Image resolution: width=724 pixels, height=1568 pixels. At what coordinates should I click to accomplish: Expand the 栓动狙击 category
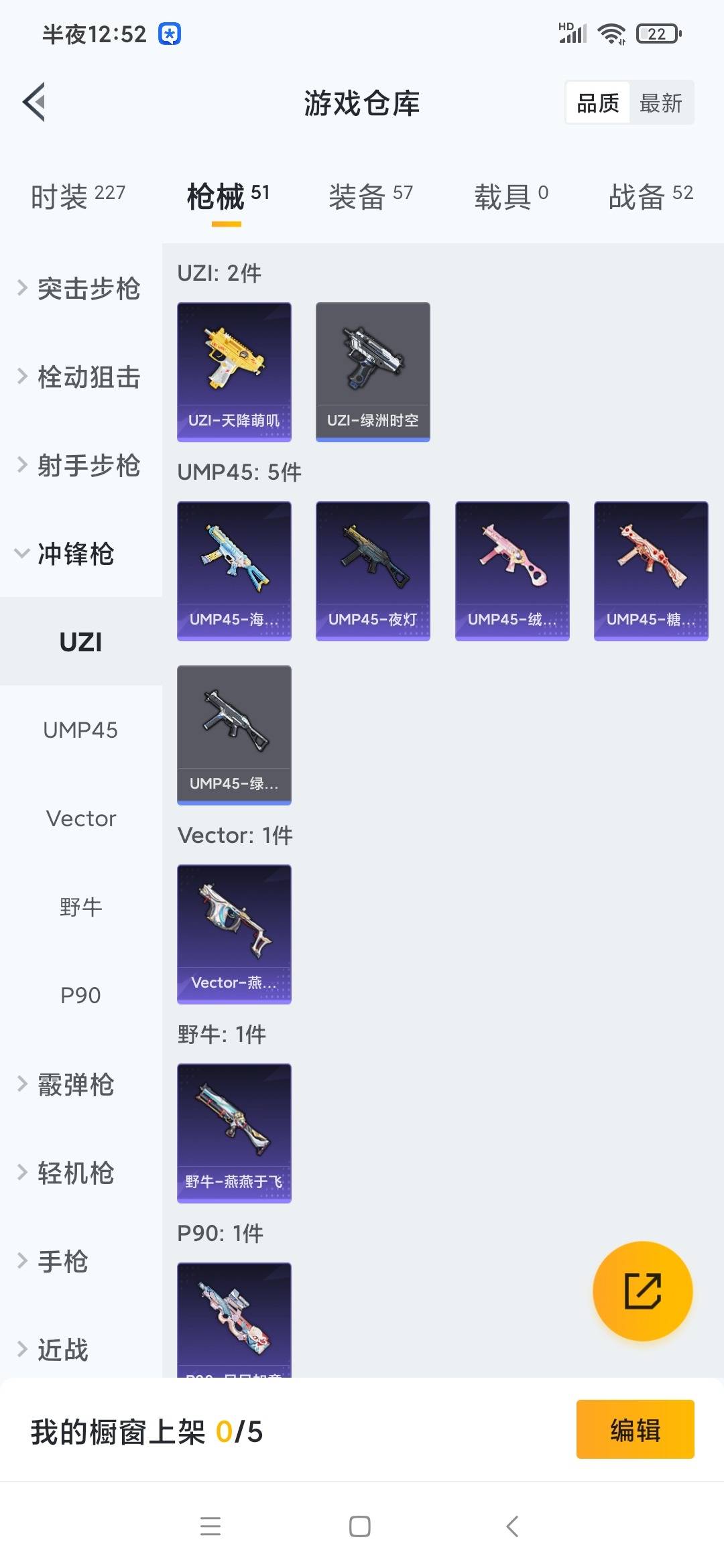[80, 377]
